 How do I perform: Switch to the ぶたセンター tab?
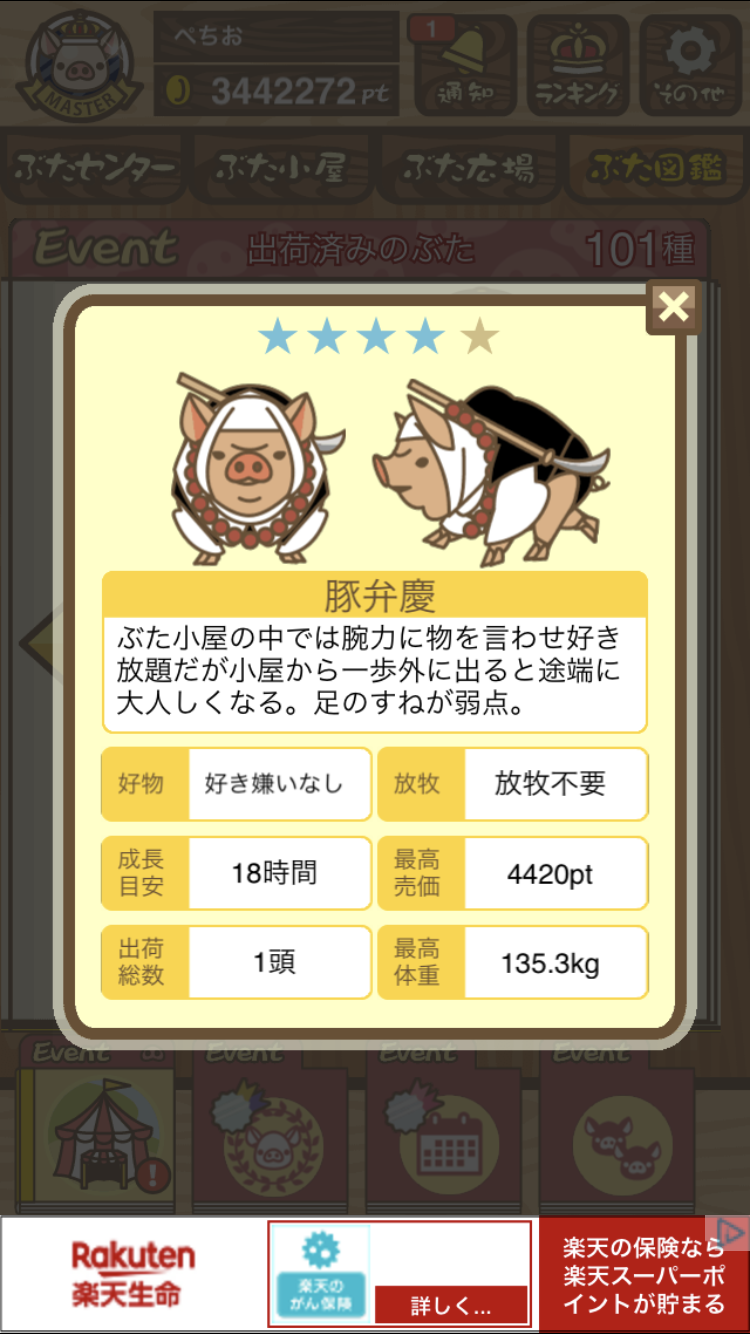point(95,169)
